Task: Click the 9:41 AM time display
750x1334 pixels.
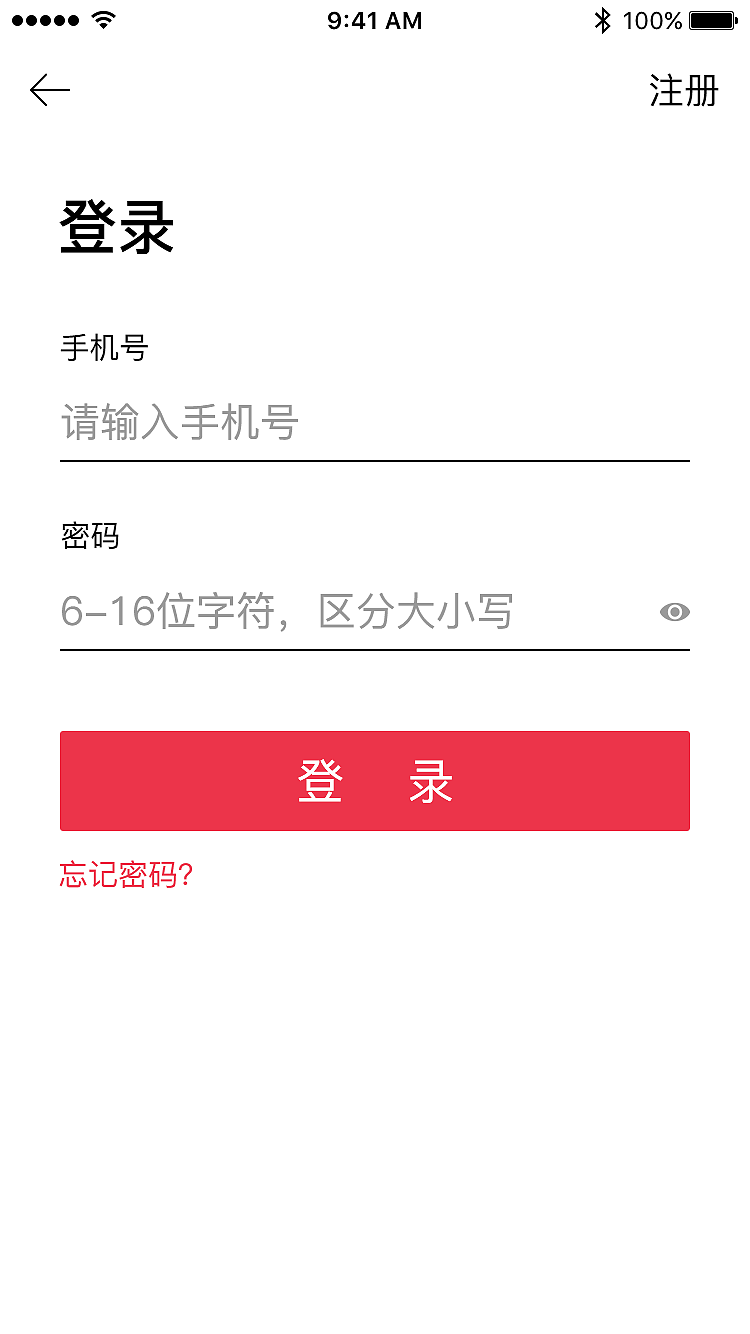Action: (x=375, y=19)
